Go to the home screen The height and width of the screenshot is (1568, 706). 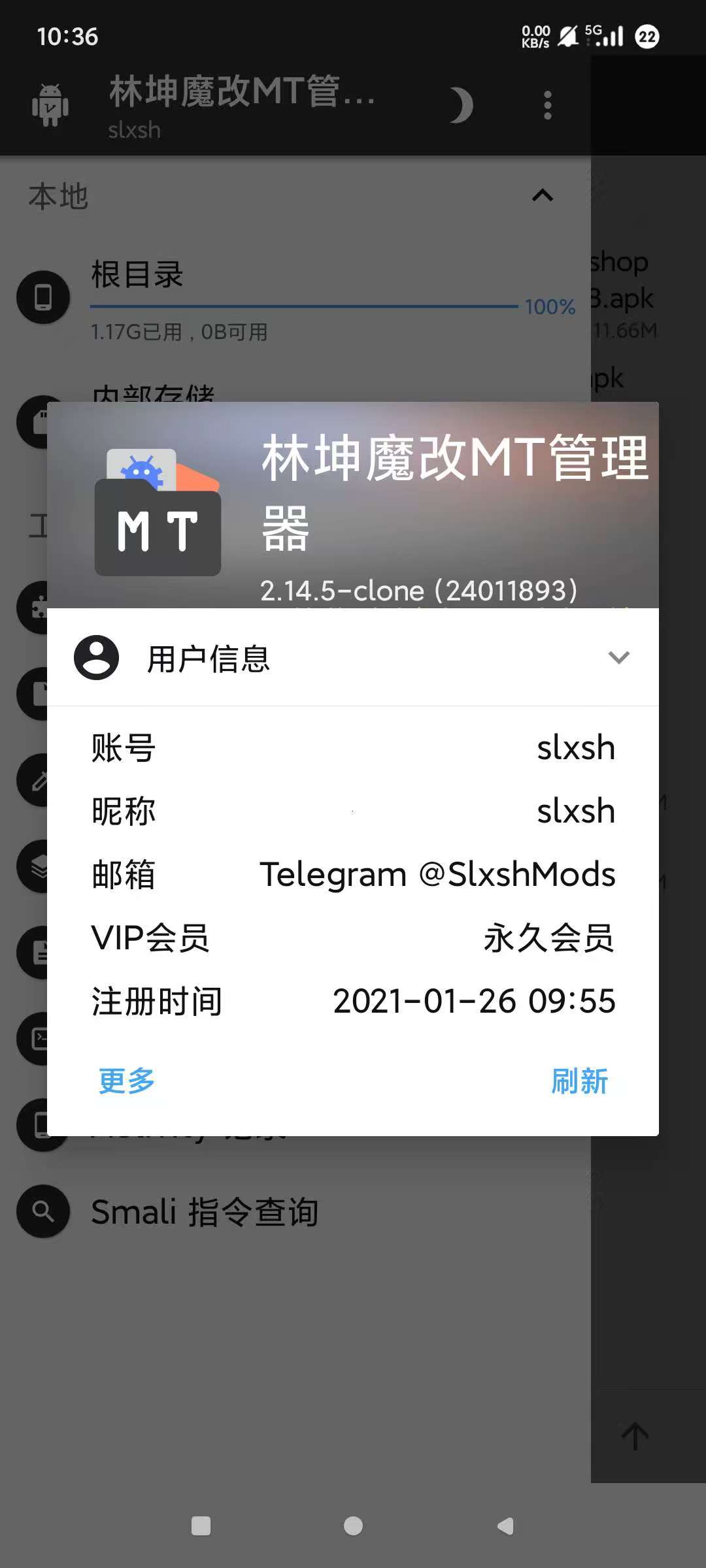(x=353, y=1526)
